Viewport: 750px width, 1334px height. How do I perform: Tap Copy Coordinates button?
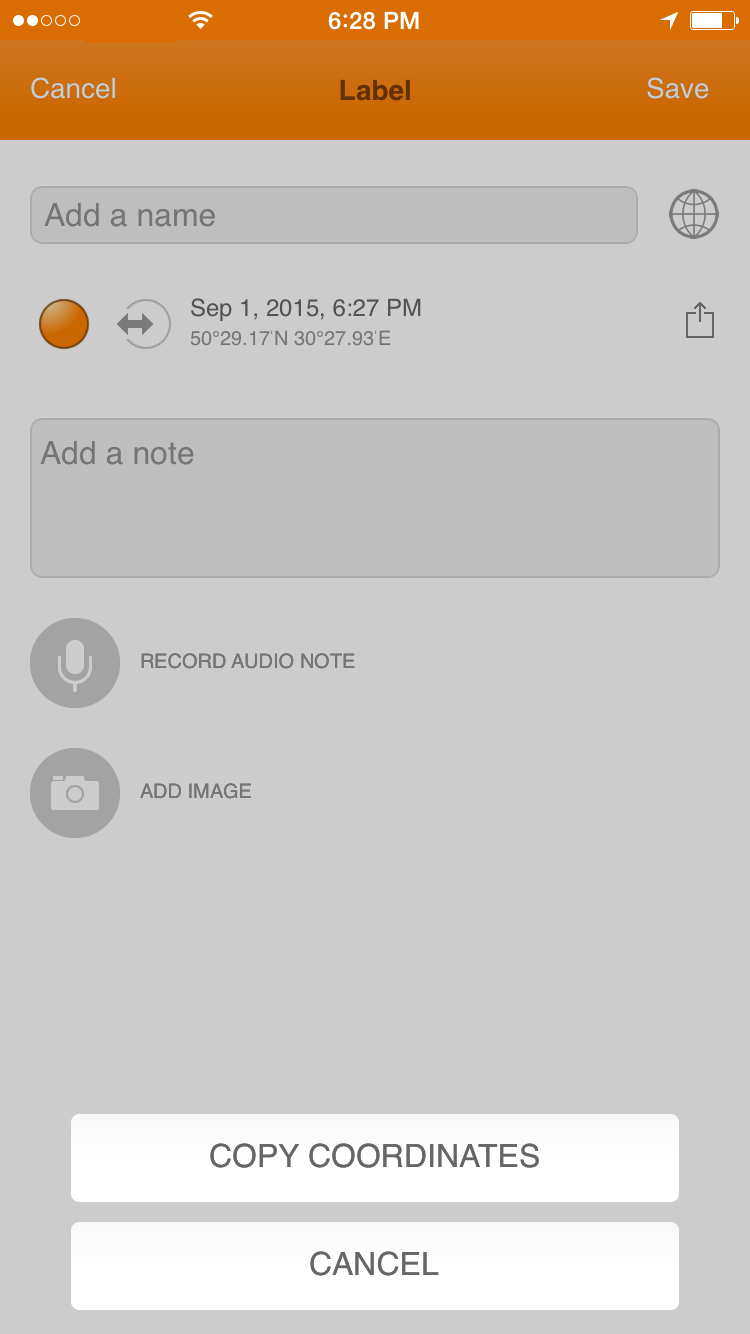click(374, 1157)
